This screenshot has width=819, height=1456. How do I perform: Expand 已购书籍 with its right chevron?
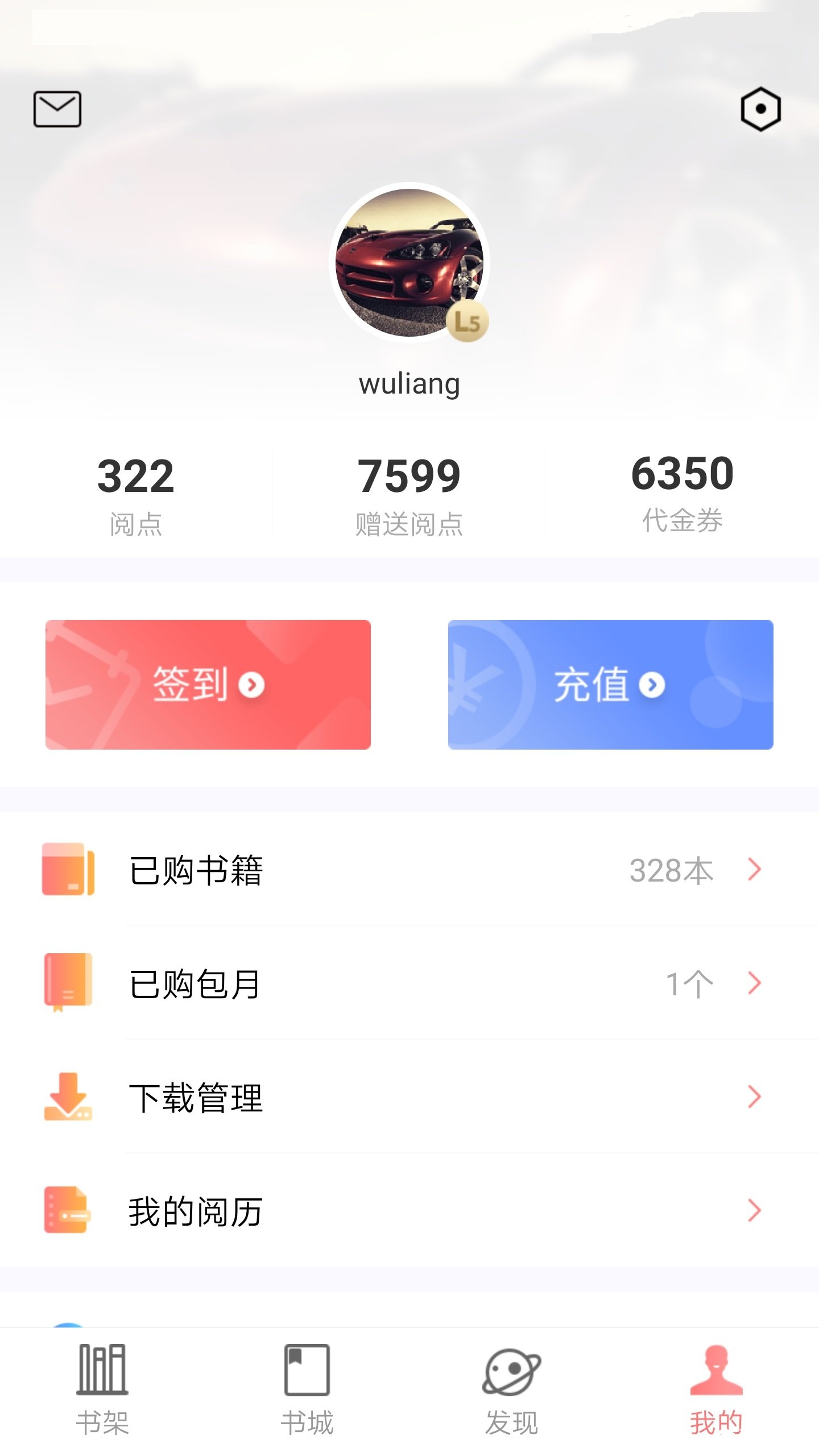755,870
